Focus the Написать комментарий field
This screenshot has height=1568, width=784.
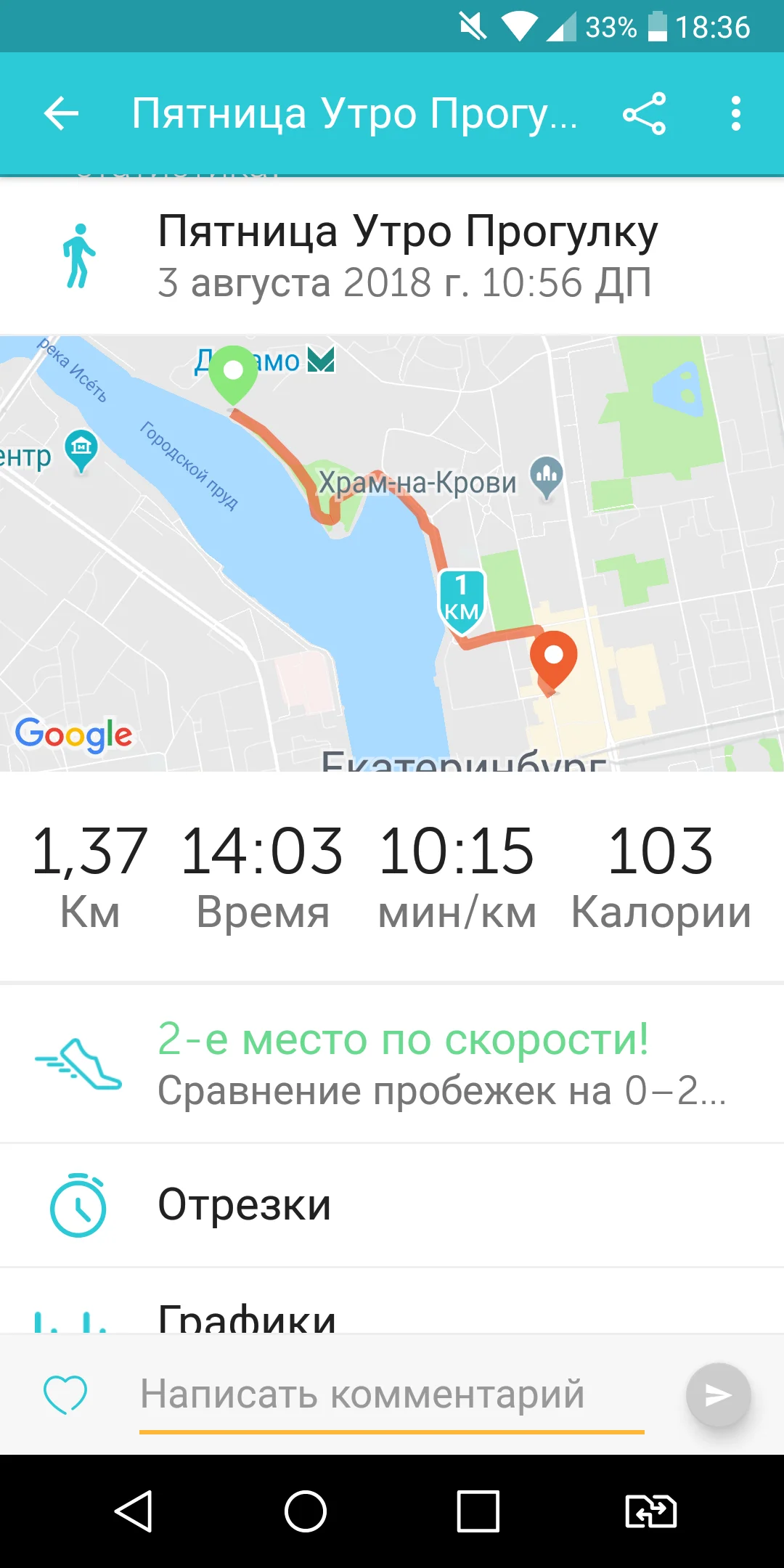point(392,1395)
